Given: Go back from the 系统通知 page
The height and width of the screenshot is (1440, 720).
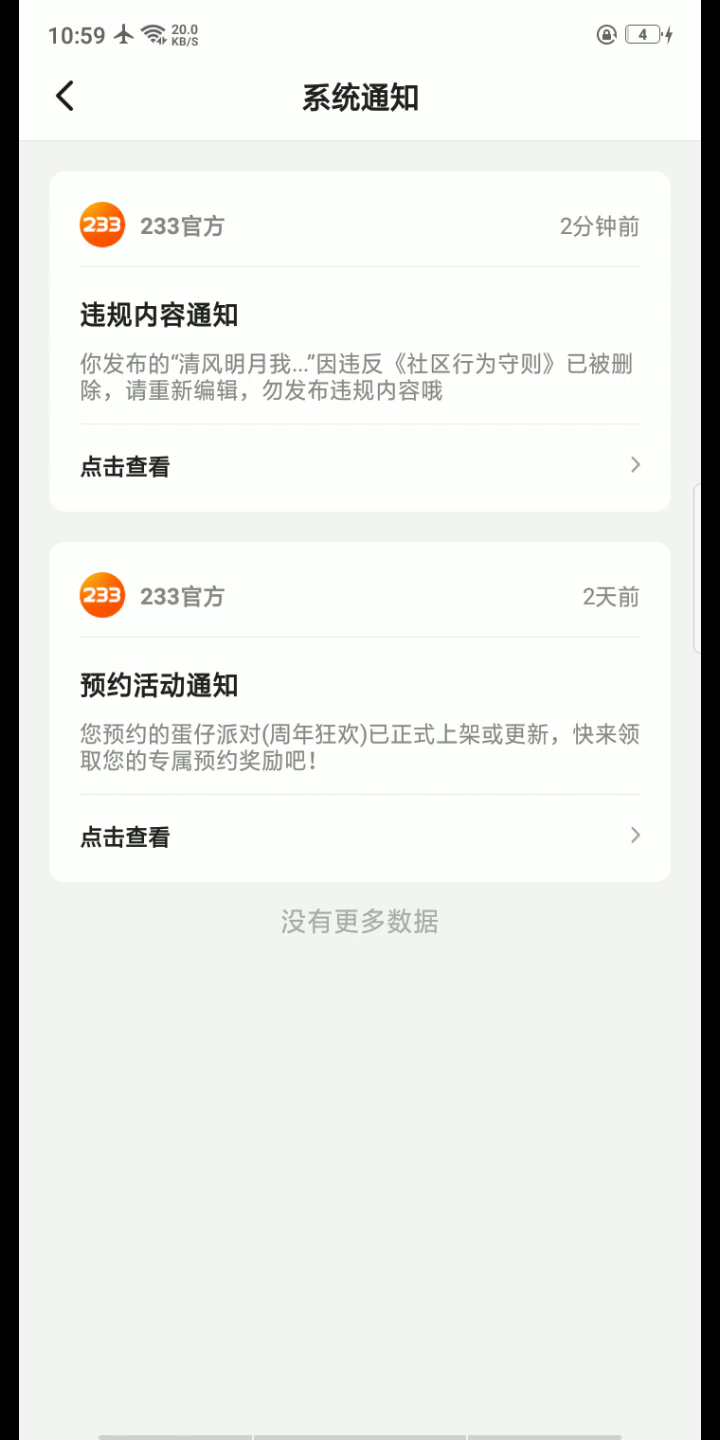Looking at the screenshot, I should coord(65,97).
